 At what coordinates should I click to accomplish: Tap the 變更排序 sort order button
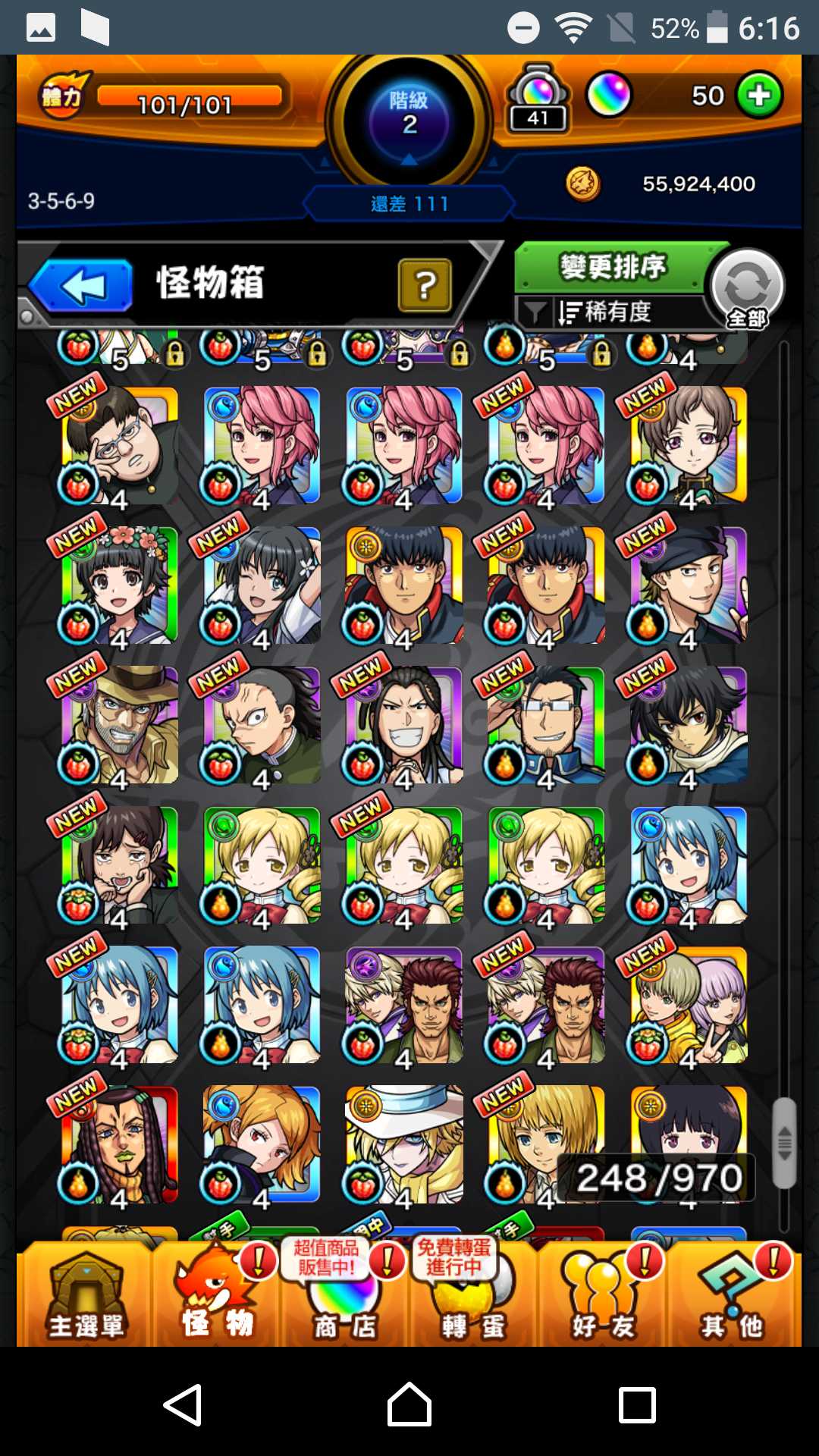pos(613,267)
